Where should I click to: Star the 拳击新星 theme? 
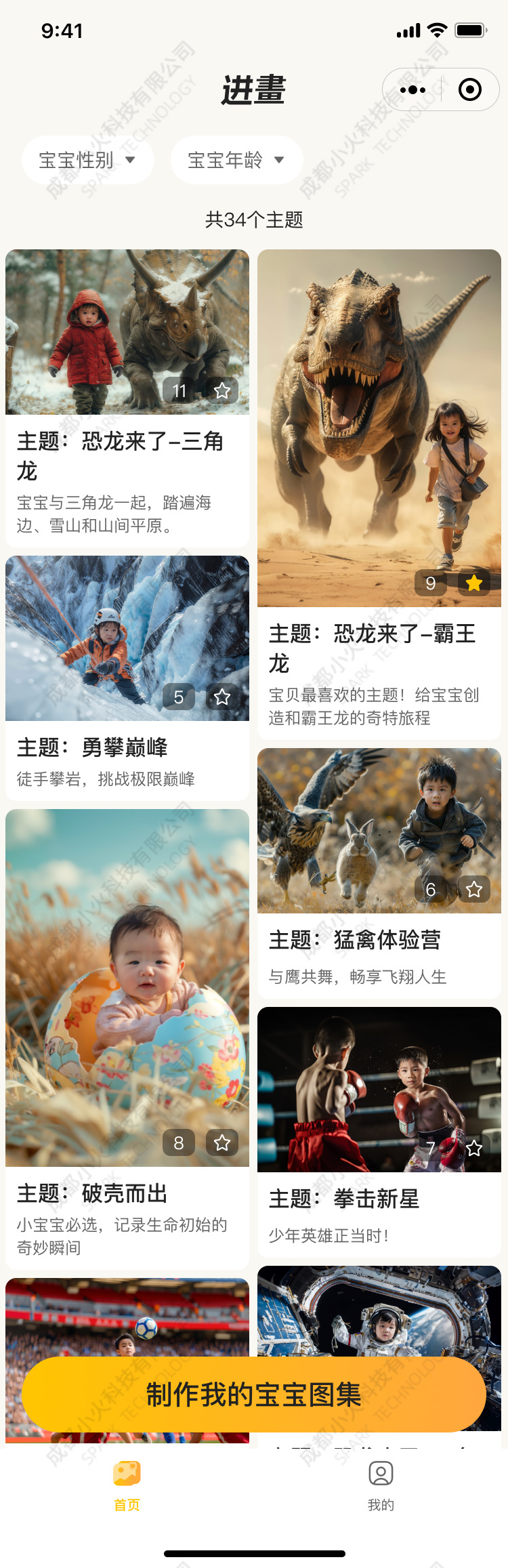tap(474, 1148)
